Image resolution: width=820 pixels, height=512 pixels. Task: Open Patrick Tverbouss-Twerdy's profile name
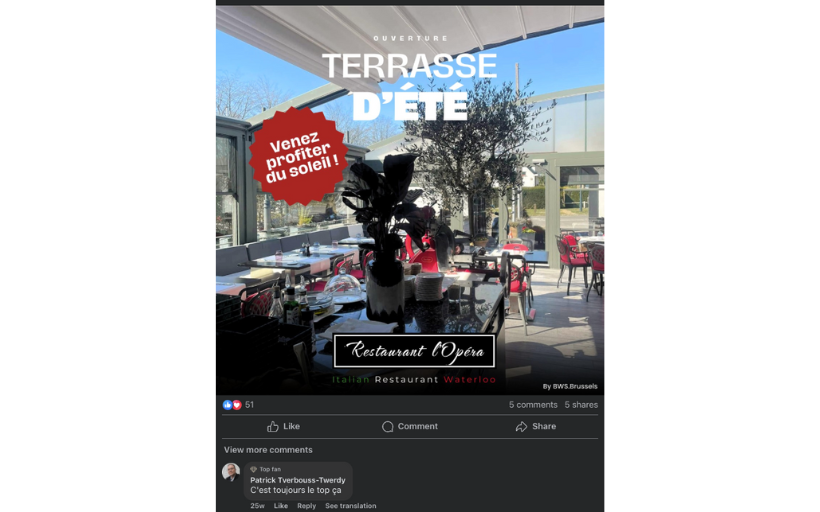[297, 480]
